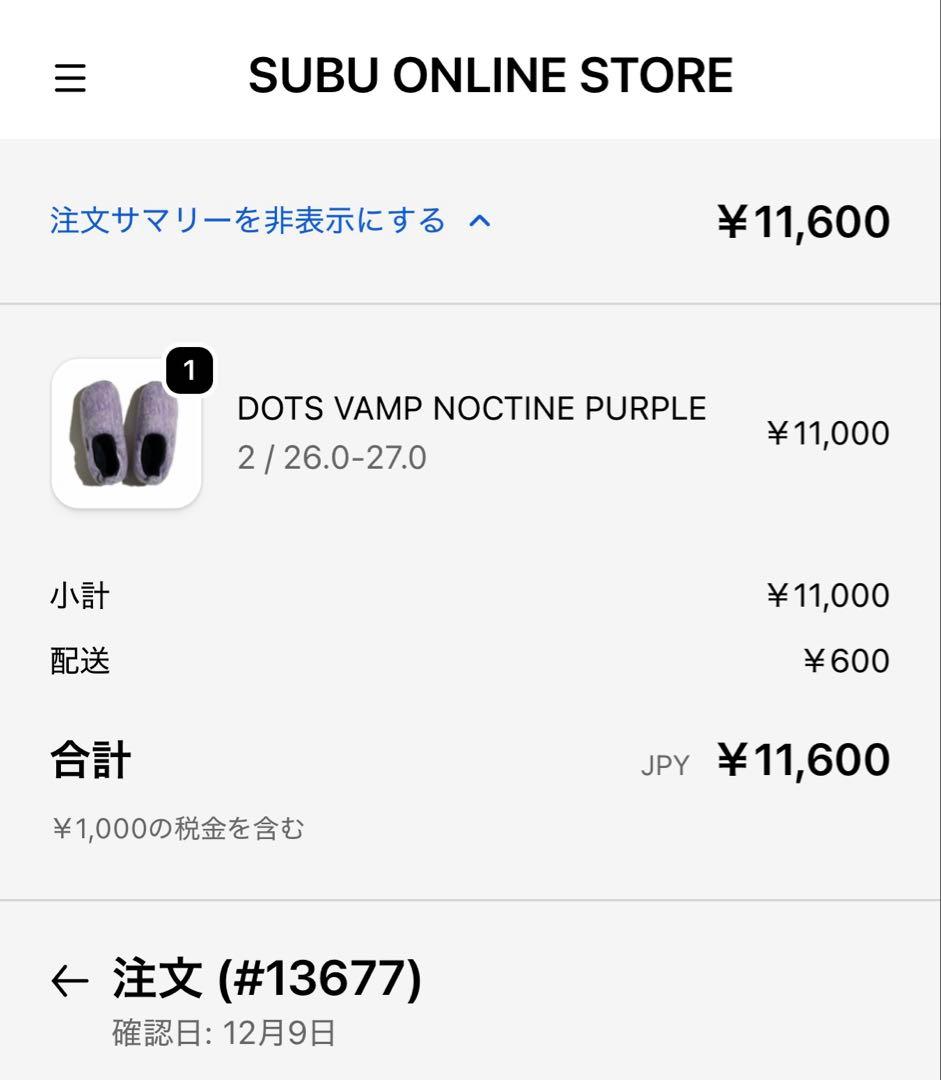Select the DOTS VAMP slippers thumbnail image
This screenshot has height=1080, width=941.
(127, 433)
